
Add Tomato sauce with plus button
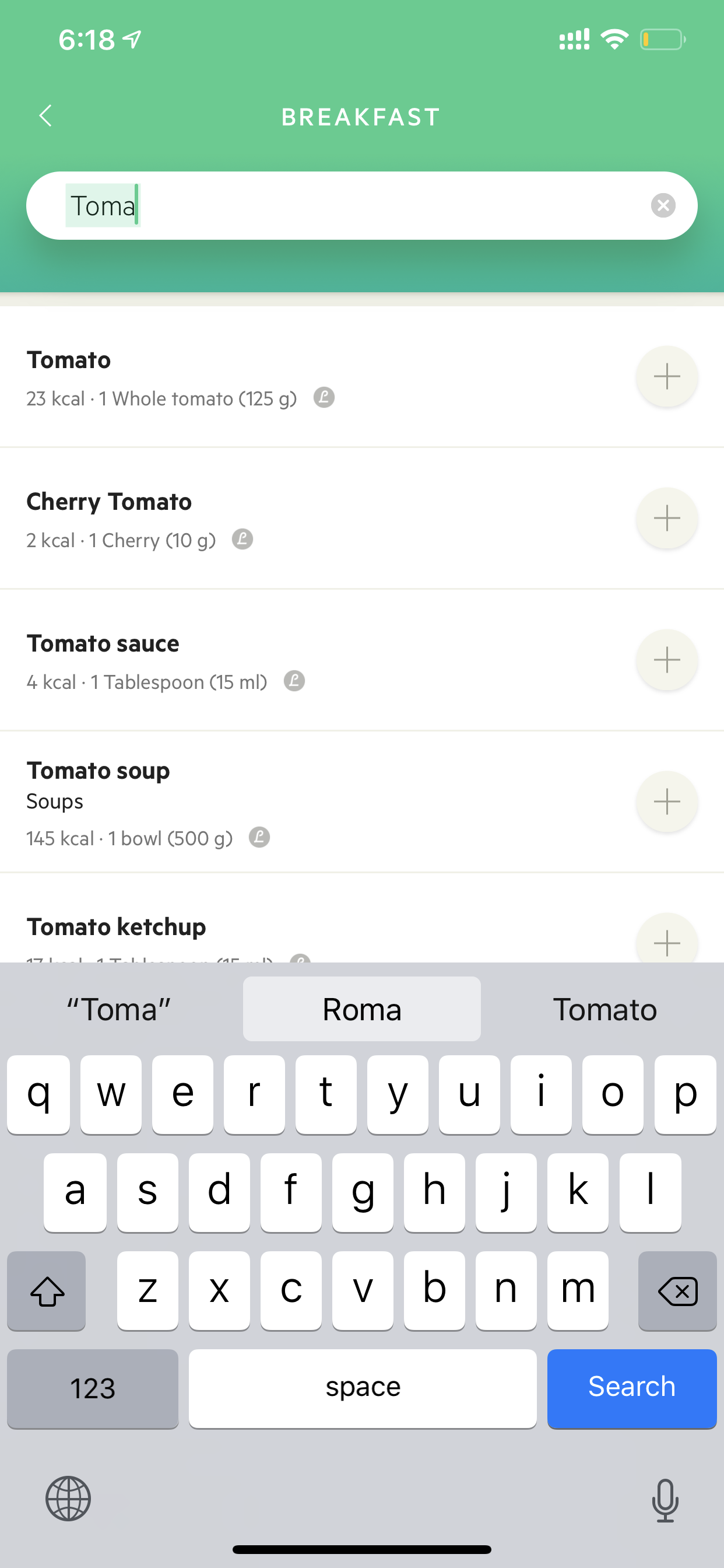click(666, 660)
